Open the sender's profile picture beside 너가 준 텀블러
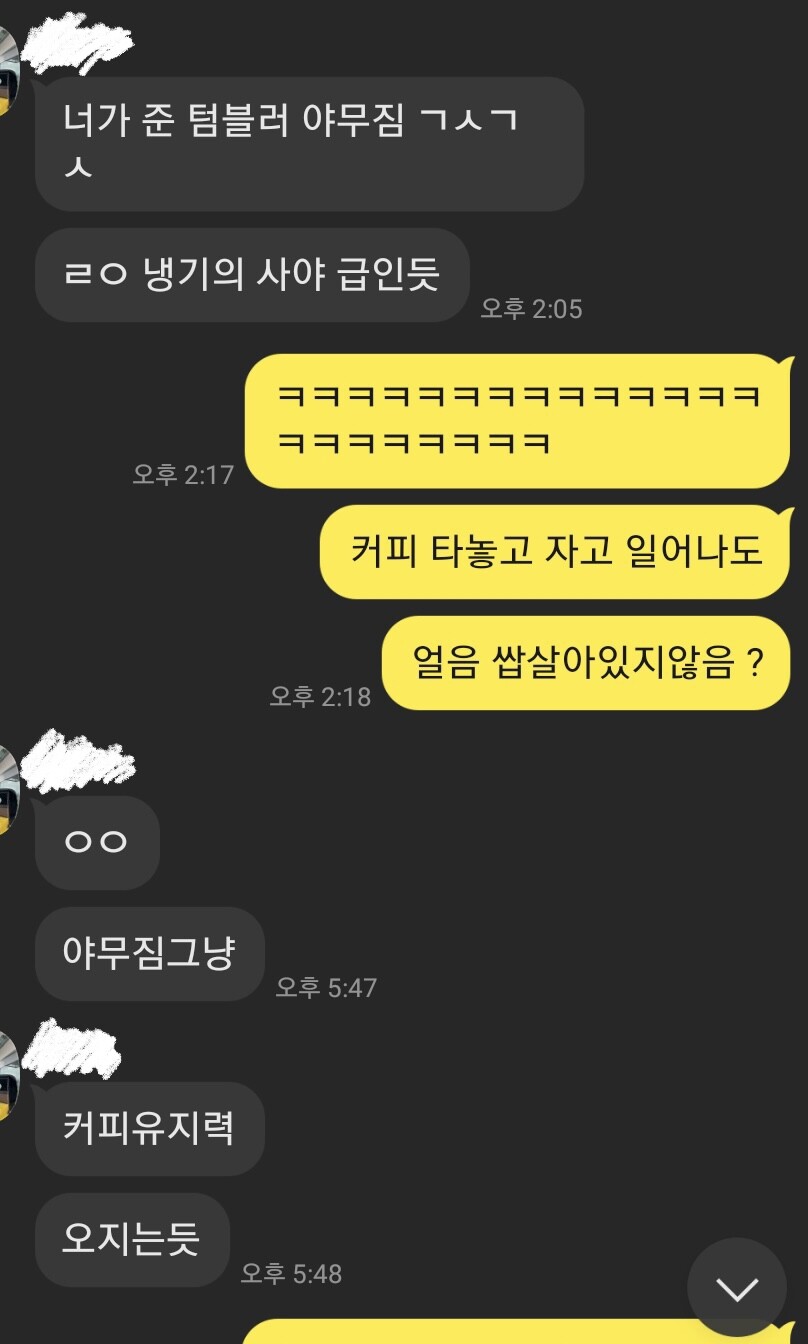This screenshot has height=1344, width=808. click(x=8, y=72)
